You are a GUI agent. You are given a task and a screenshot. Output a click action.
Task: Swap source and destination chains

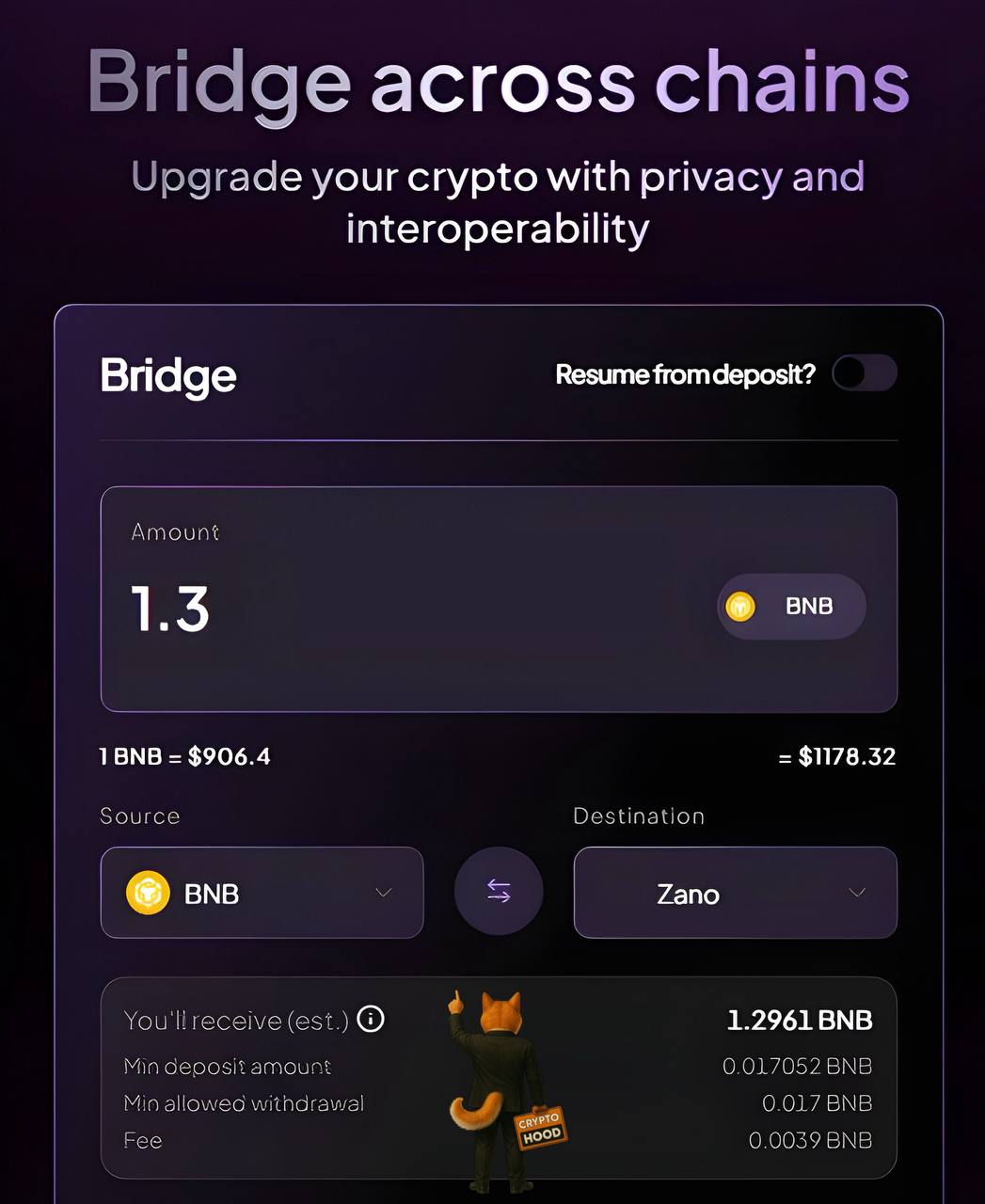coord(499,891)
